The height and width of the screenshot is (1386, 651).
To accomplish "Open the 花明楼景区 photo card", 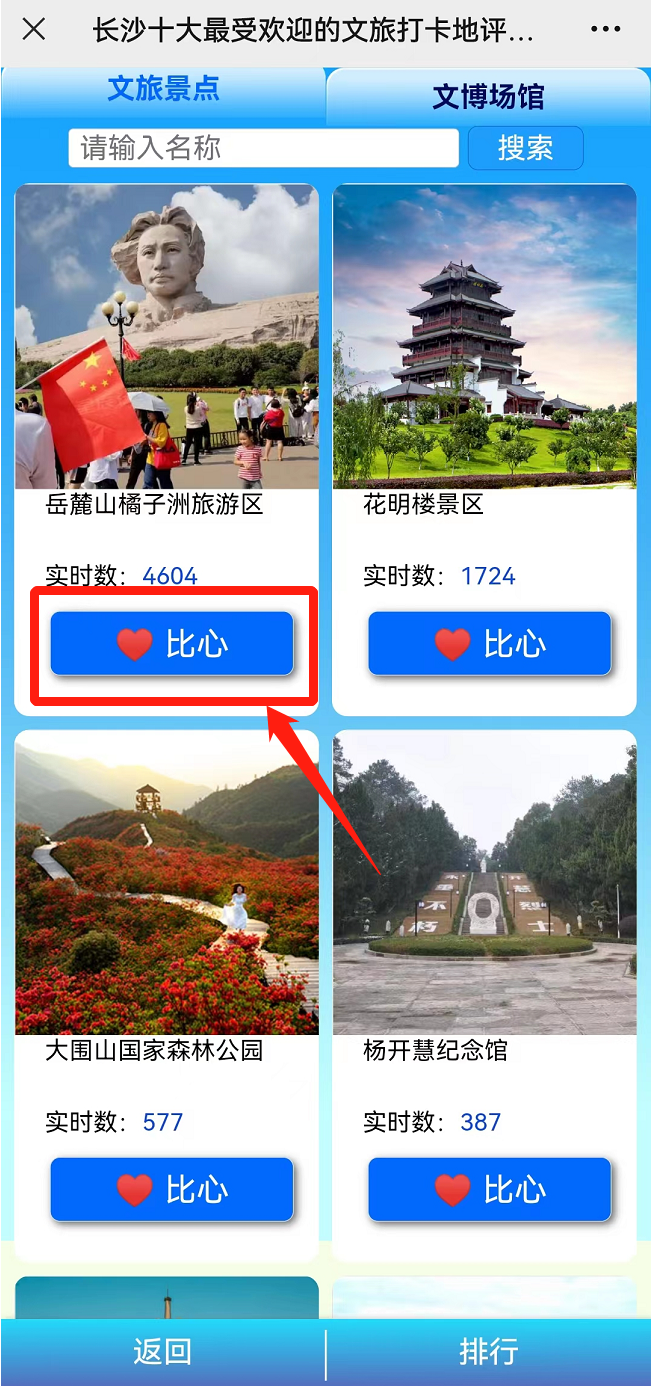I will pos(484,336).
